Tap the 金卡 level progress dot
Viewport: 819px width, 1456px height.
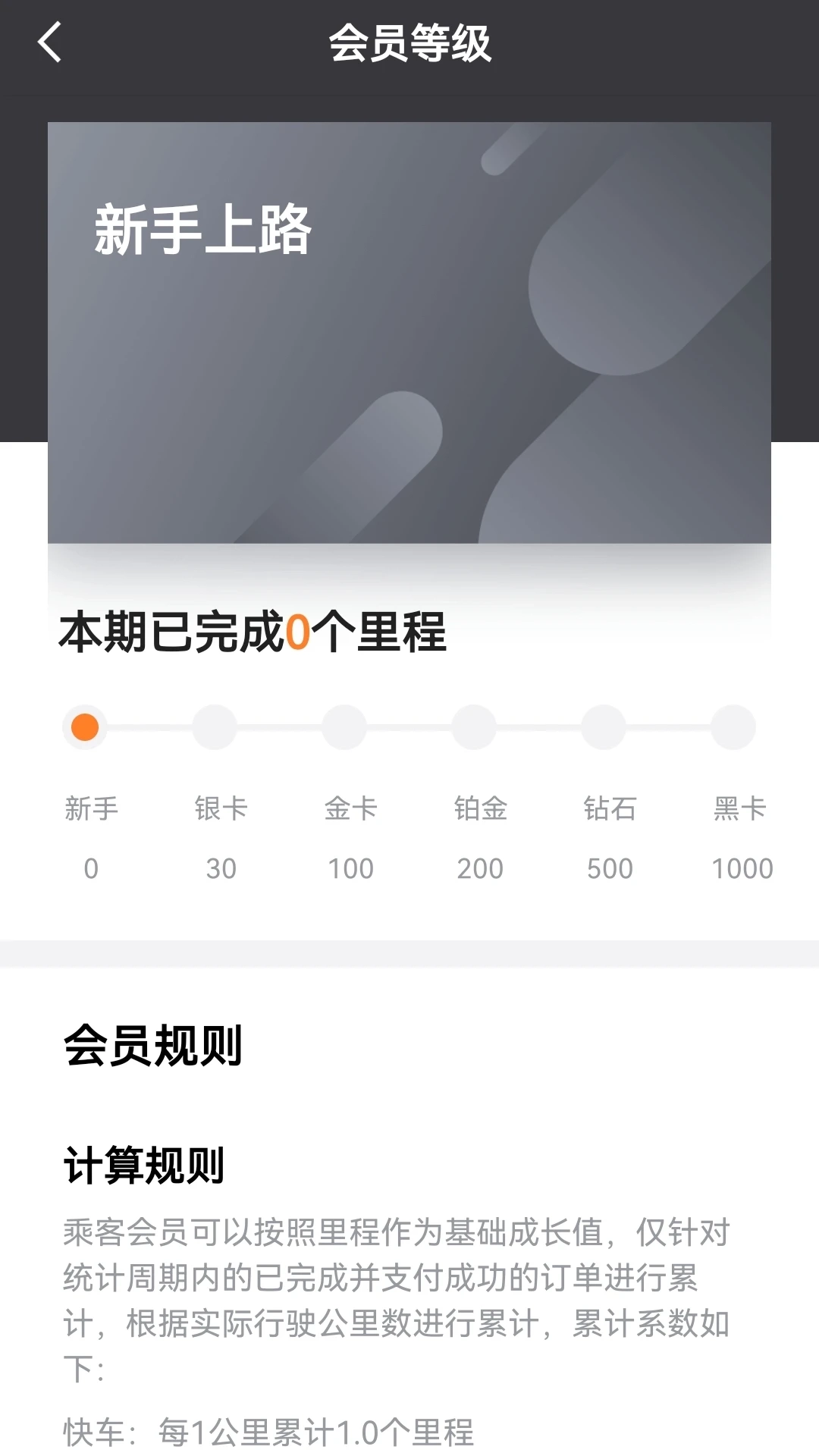click(x=345, y=726)
